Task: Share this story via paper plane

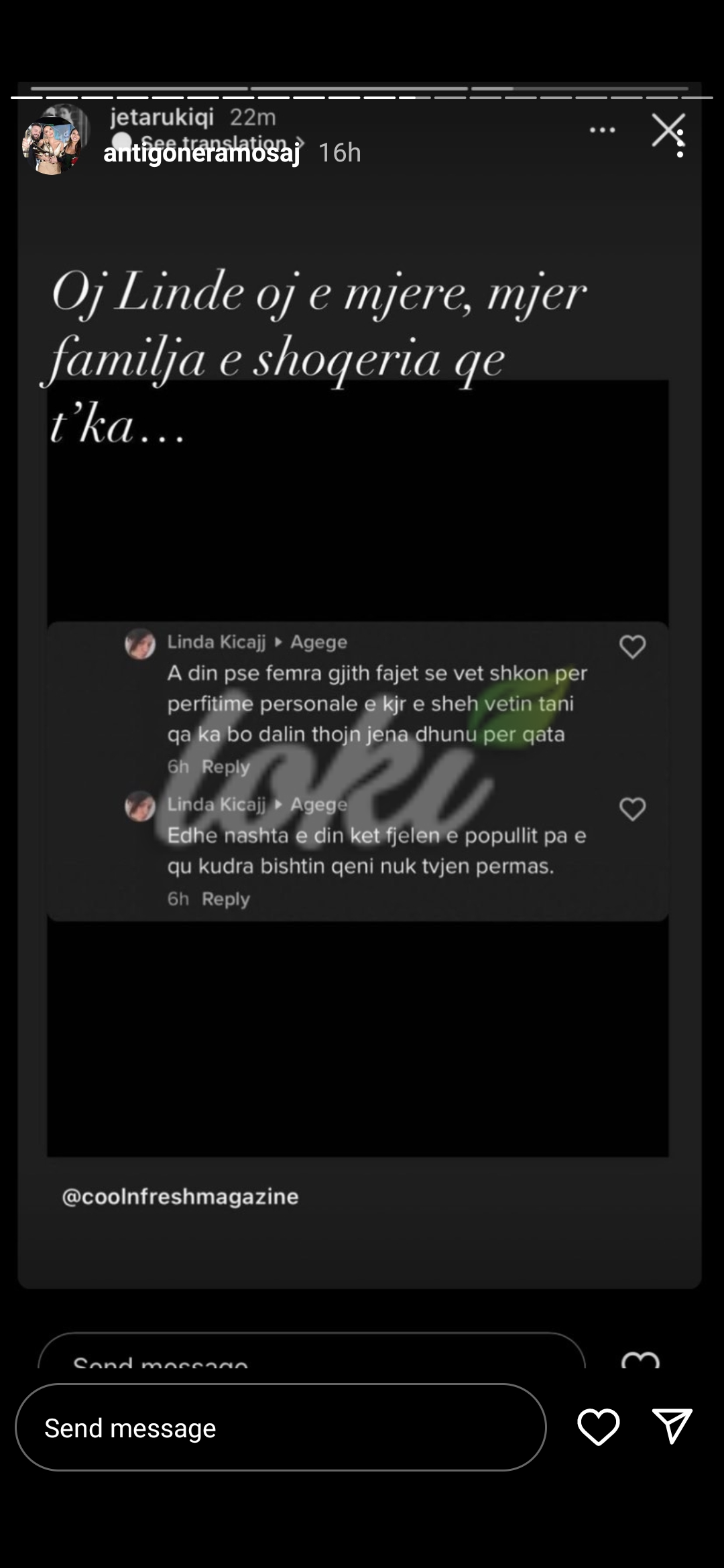Action: (672, 1427)
